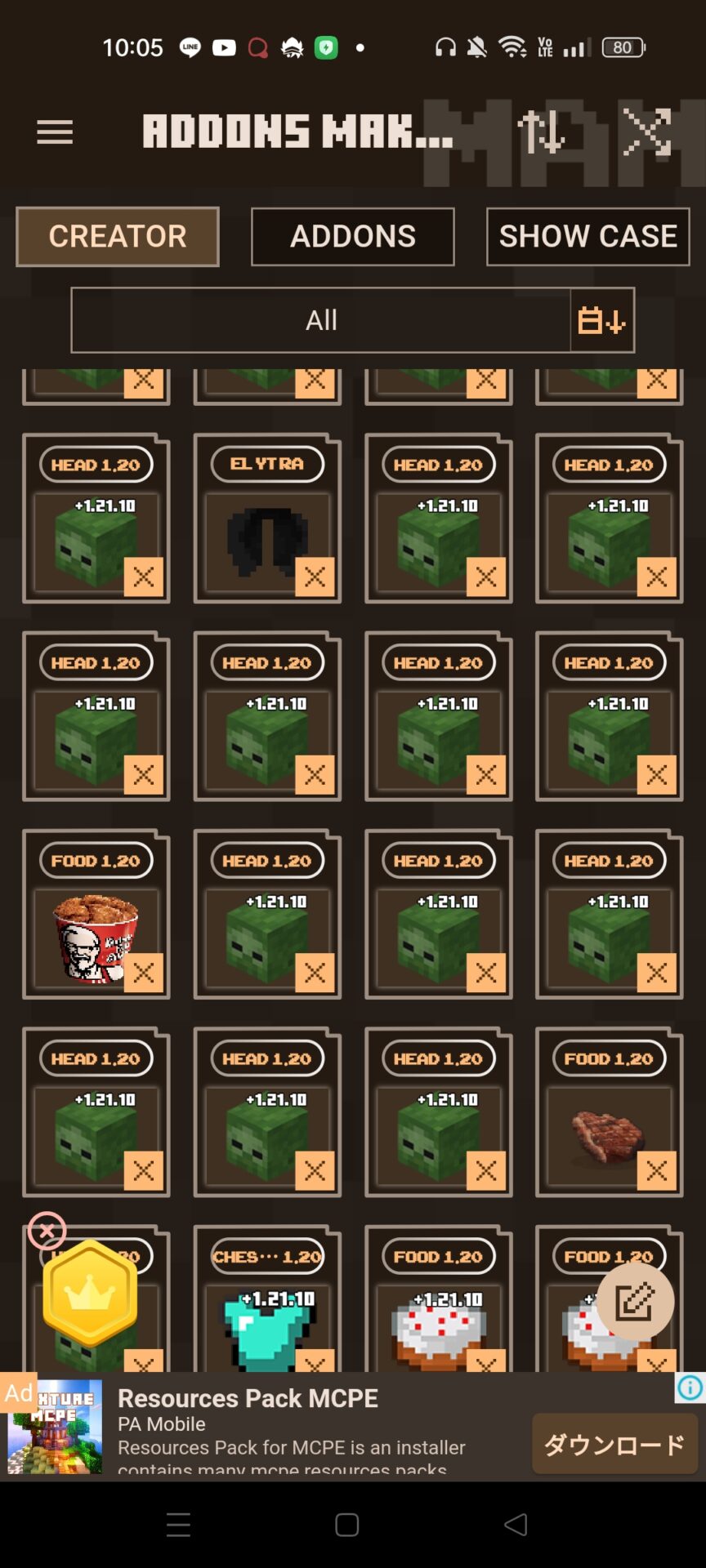Tap the up-down arrows icon in the header
Image resolution: width=706 pixels, height=1568 pixels.
540,131
